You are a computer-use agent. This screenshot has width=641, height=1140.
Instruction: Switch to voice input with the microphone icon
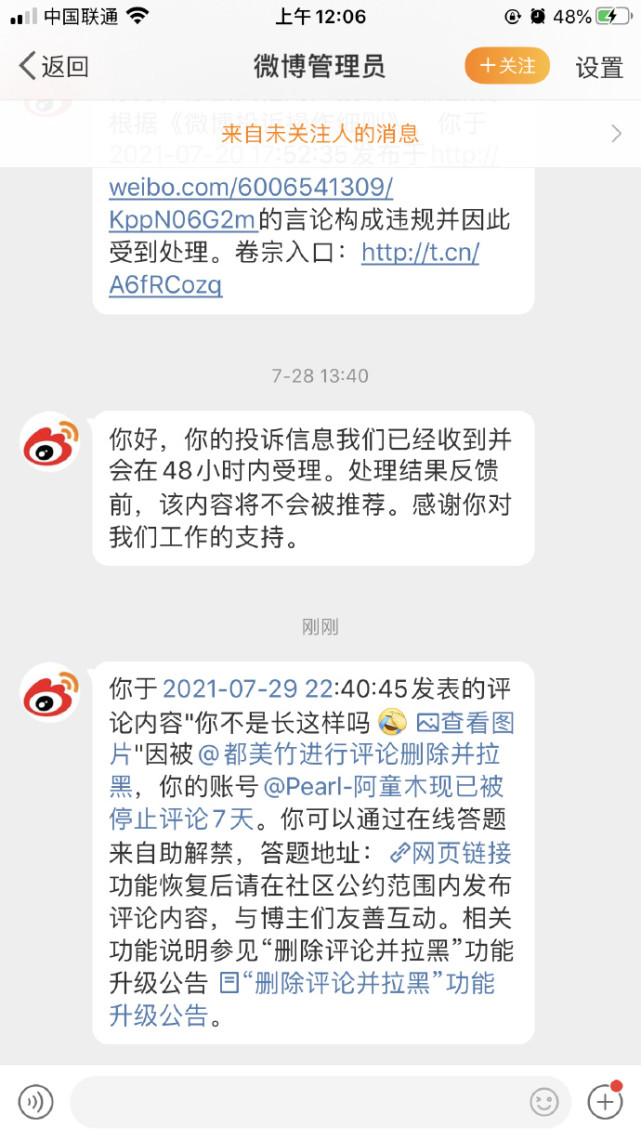click(x=36, y=1102)
